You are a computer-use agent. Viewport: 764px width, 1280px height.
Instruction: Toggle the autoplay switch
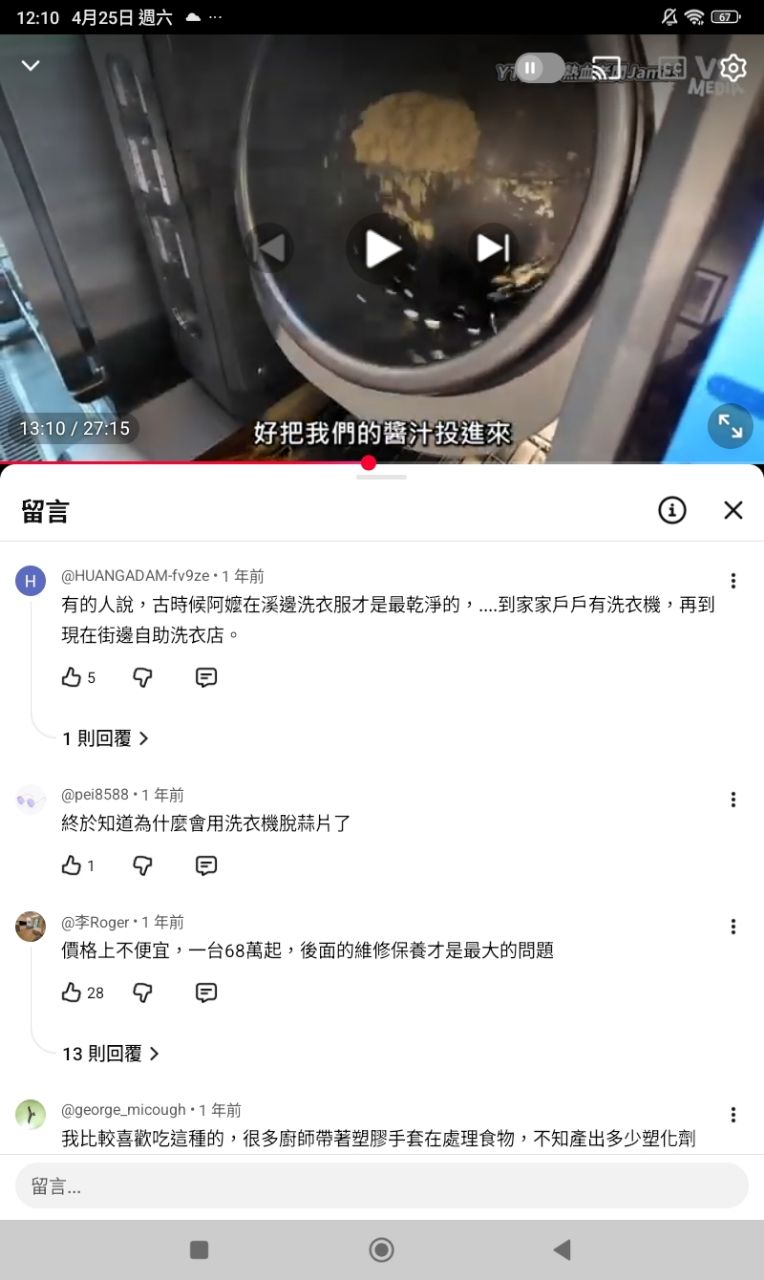point(539,68)
